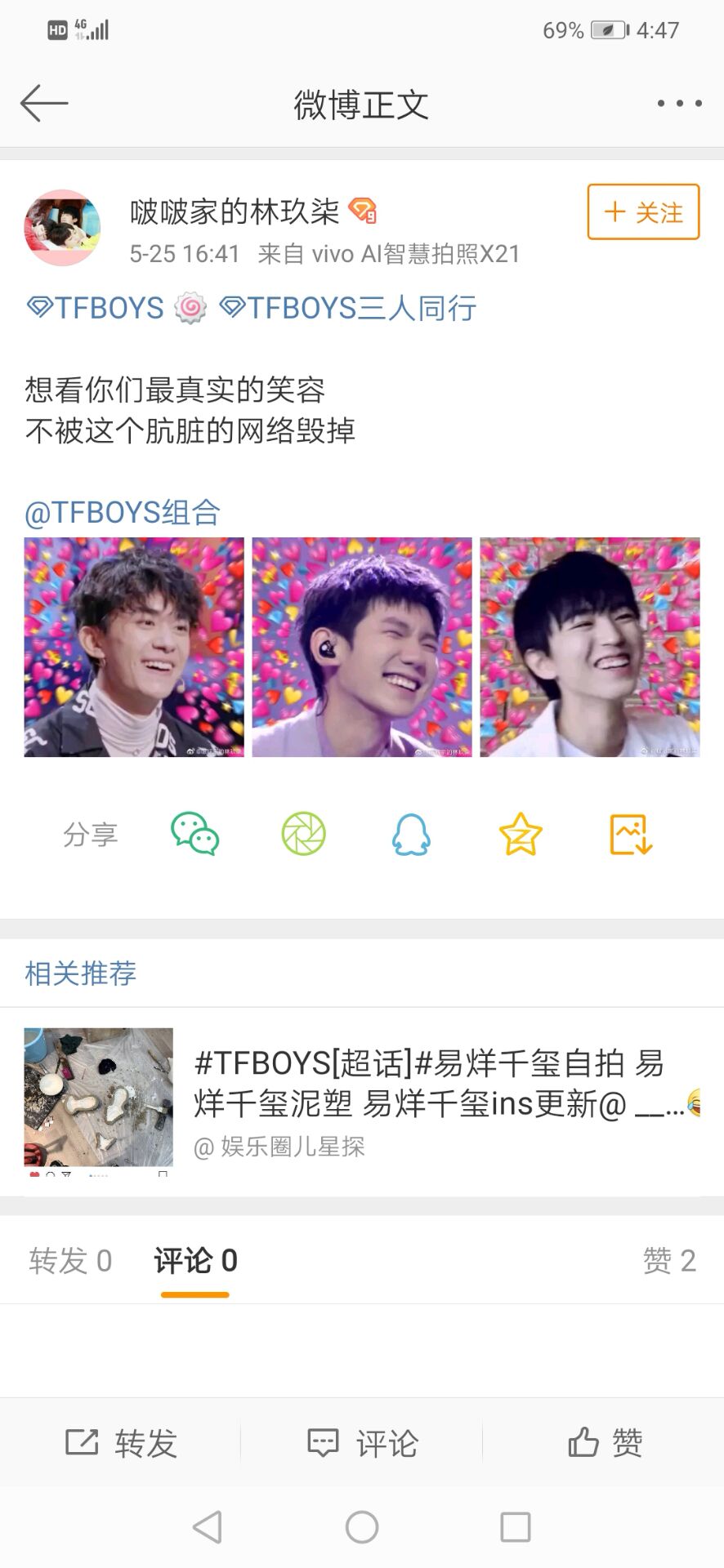View the middle photo in the post
Viewport: 724px width, 1568px height.
tap(362, 647)
